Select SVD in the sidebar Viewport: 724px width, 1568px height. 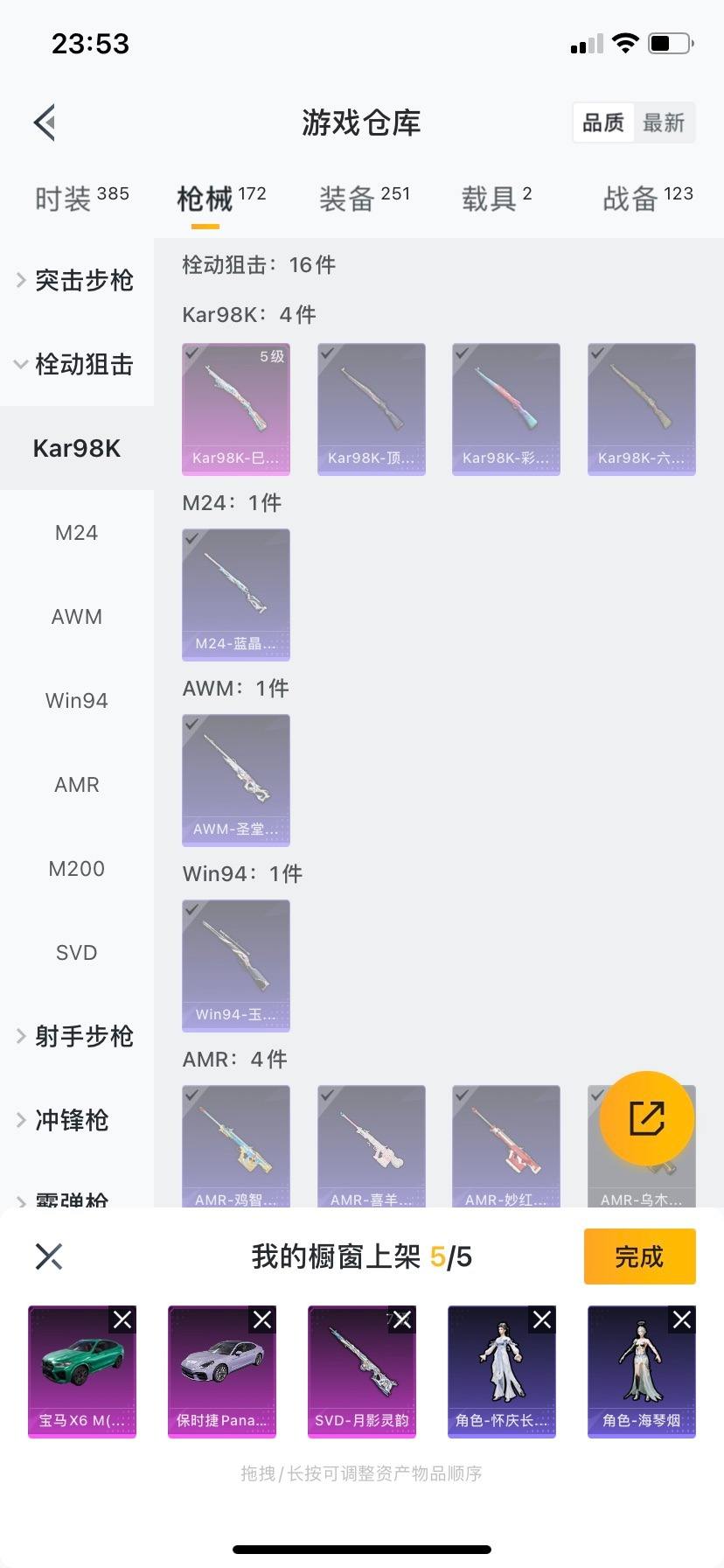tap(77, 953)
